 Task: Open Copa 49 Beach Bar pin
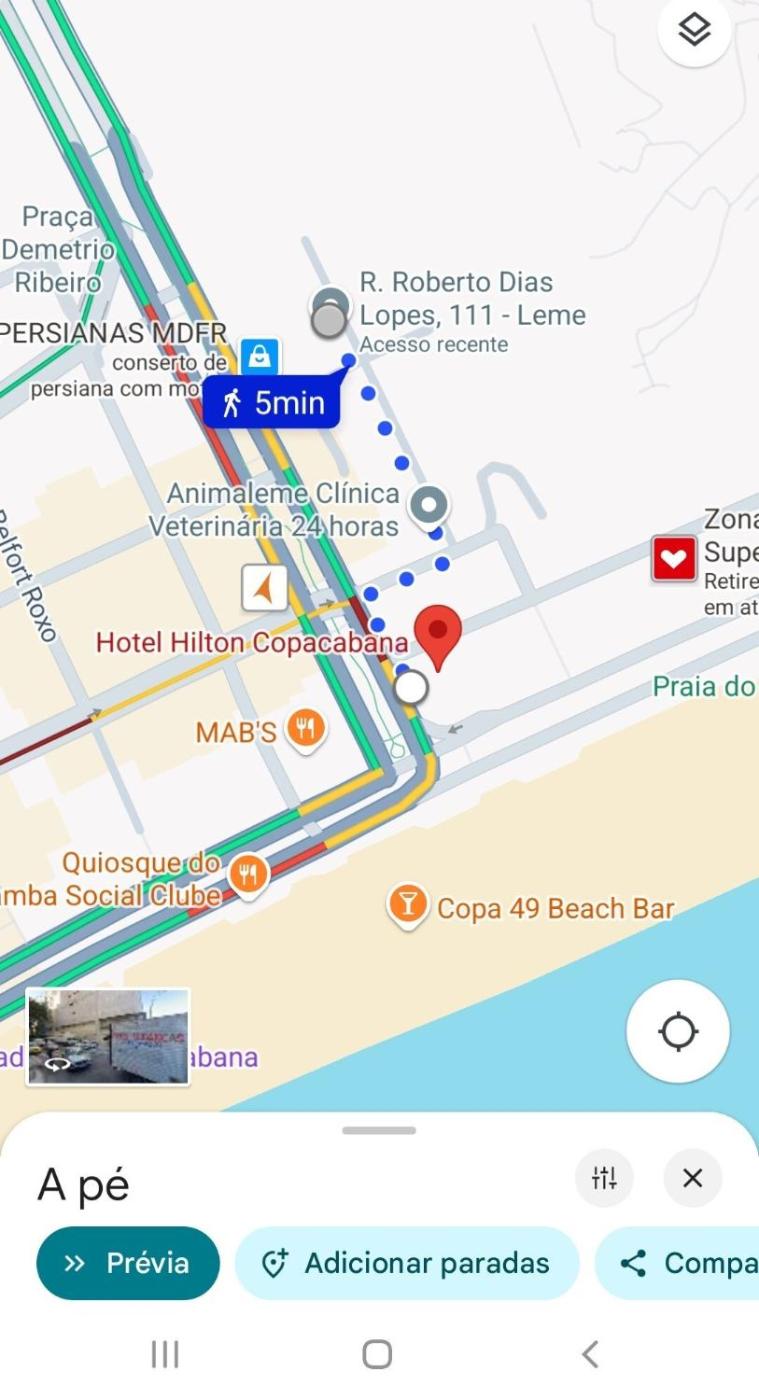408,905
